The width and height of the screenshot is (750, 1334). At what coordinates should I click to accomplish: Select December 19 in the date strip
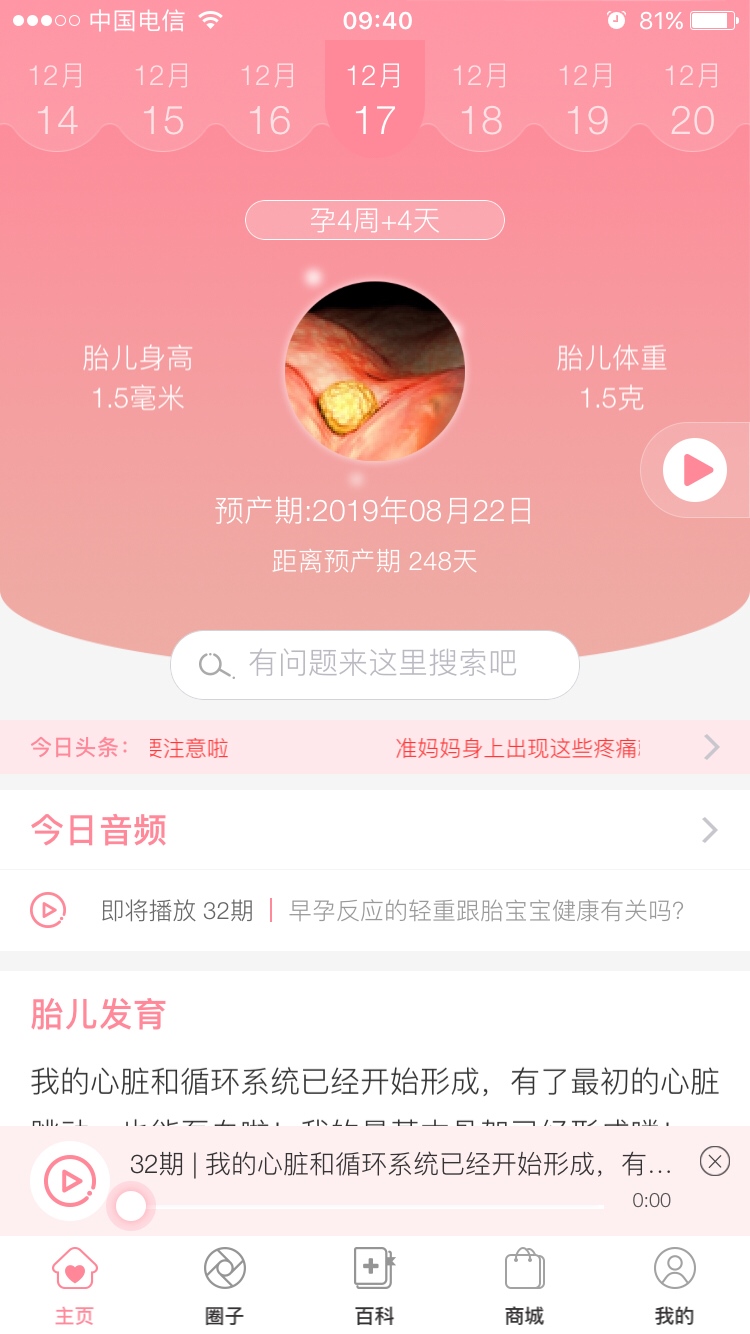click(x=587, y=100)
